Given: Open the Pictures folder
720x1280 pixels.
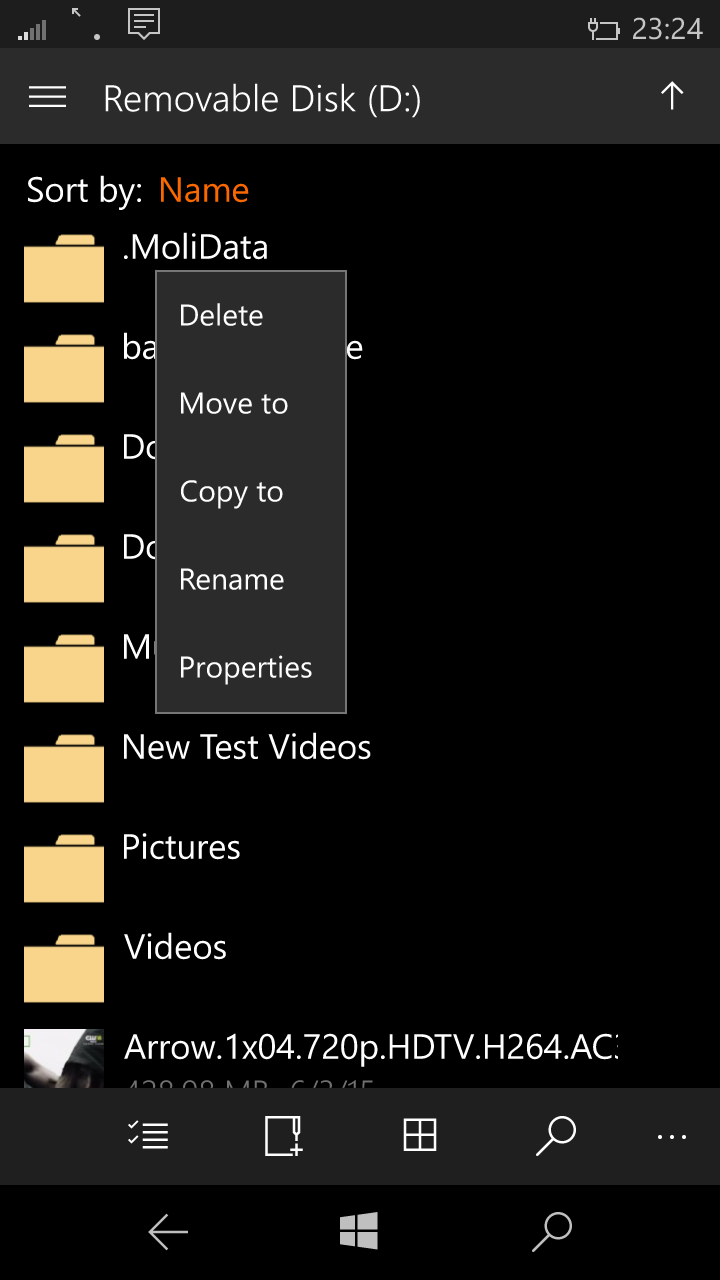Looking at the screenshot, I should [181, 848].
